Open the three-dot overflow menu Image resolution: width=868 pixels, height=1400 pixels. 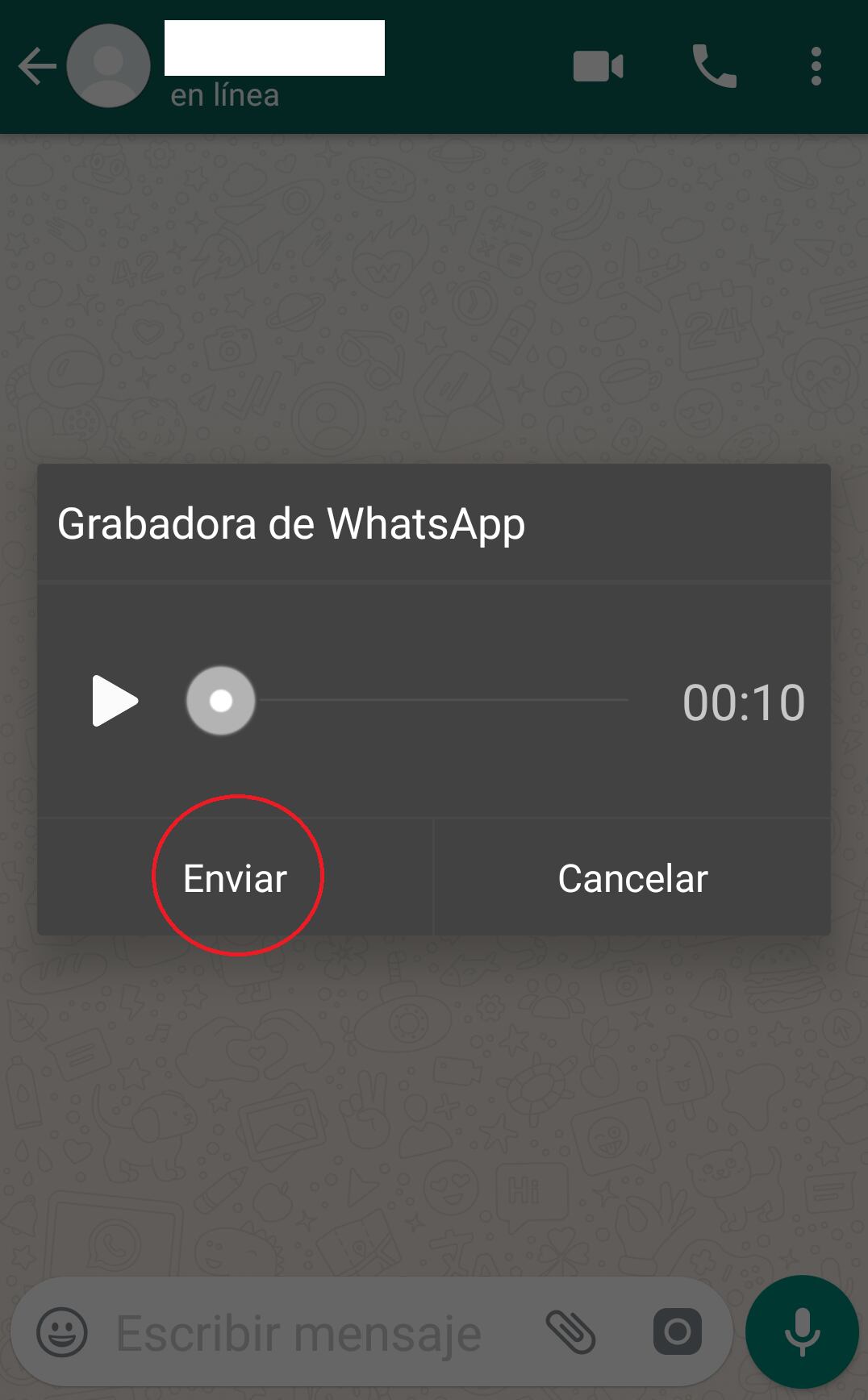coord(816,66)
